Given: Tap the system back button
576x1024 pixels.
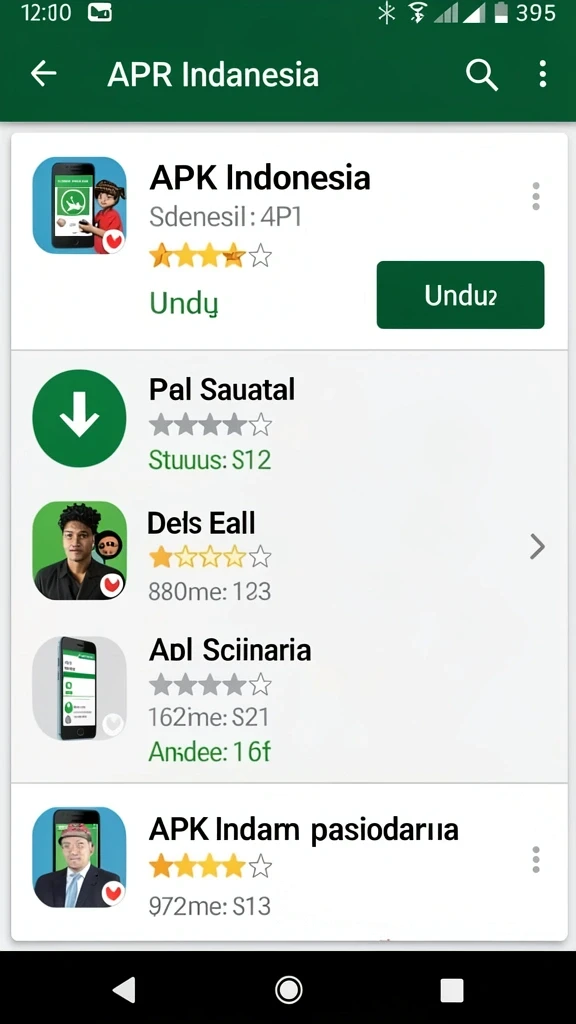Looking at the screenshot, I should pos(124,989).
